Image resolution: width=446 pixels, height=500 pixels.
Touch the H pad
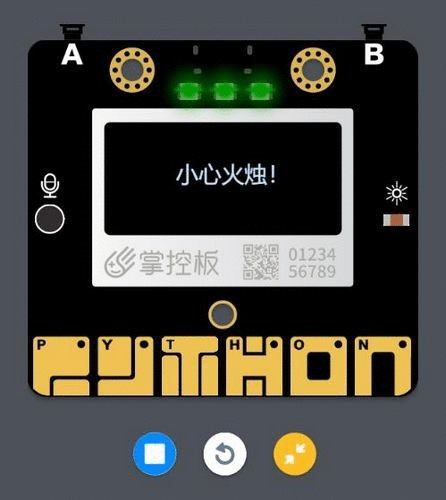click(x=254, y=366)
